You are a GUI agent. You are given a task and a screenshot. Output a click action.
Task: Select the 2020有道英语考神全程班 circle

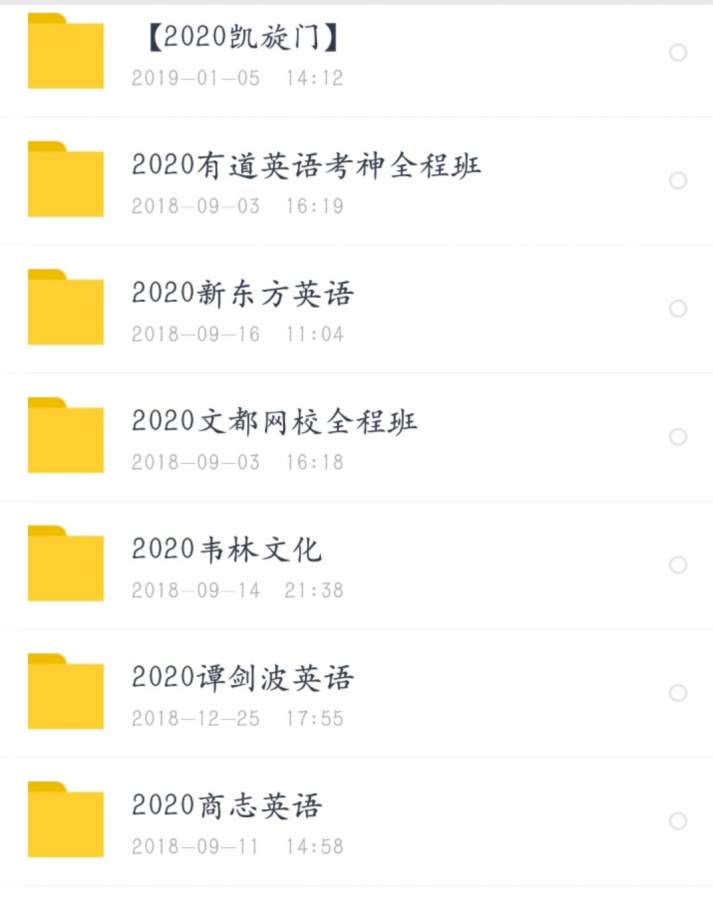(678, 181)
